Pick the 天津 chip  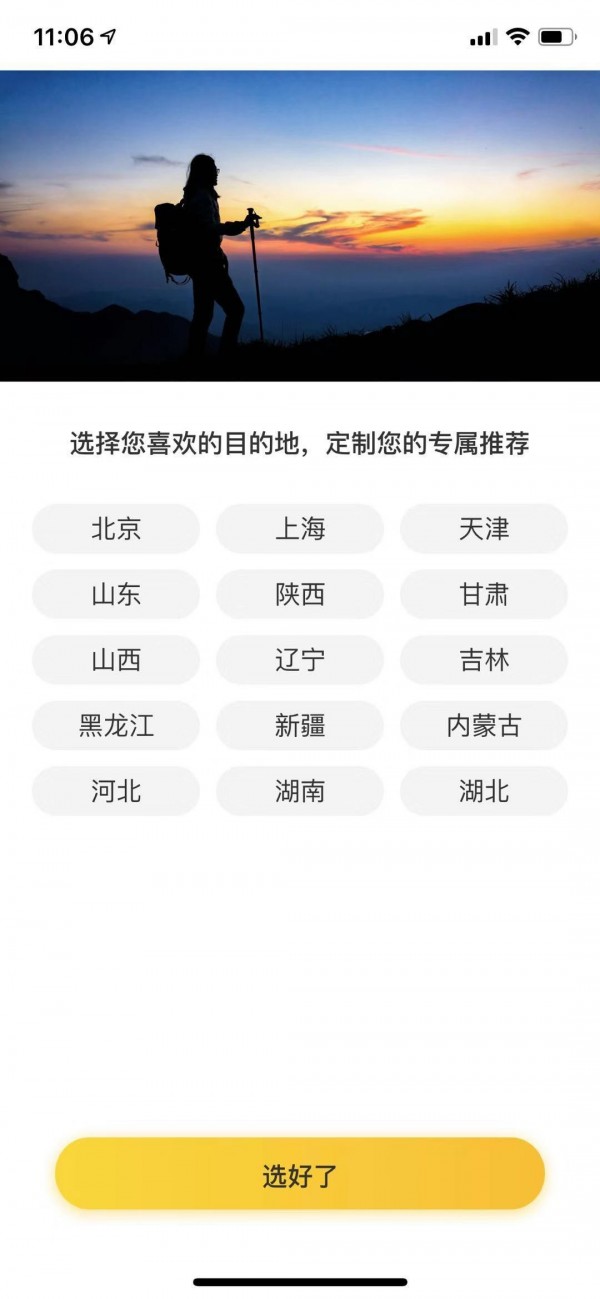coord(484,529)
